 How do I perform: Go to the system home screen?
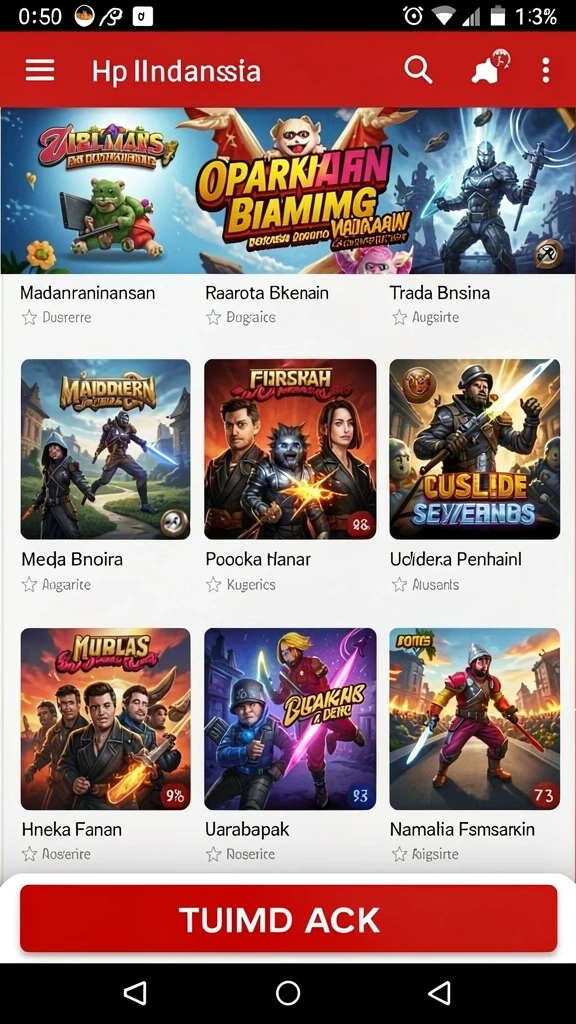[x=288, y=993]
